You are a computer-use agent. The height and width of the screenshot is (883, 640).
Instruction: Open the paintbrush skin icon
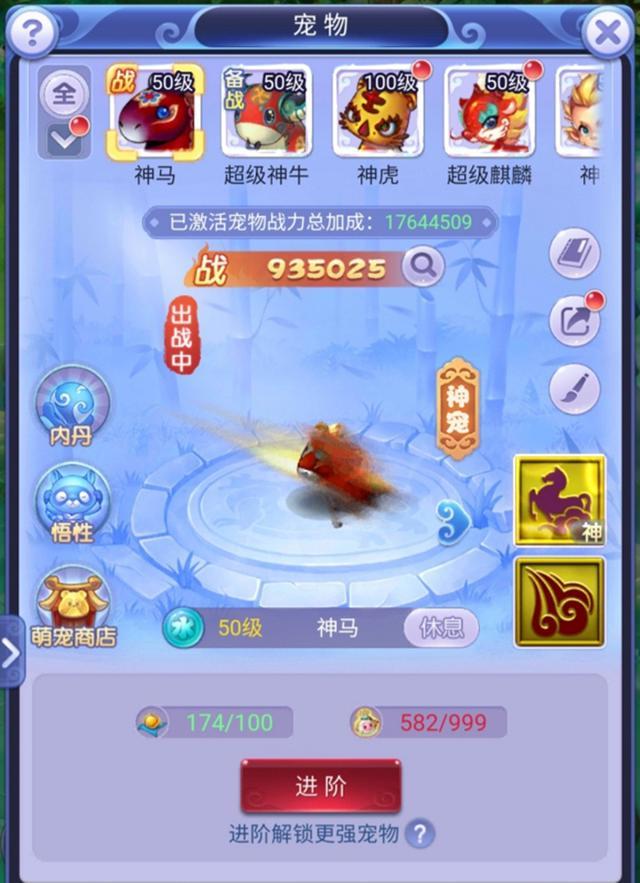pos(575,389)
